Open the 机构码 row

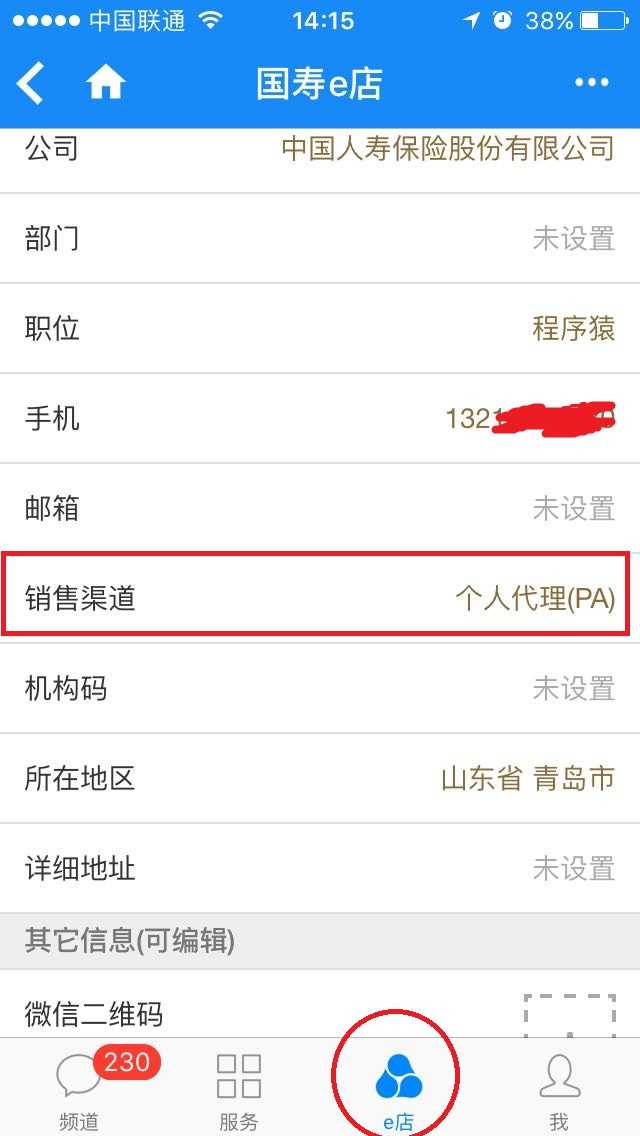click(x=320, y=688)
